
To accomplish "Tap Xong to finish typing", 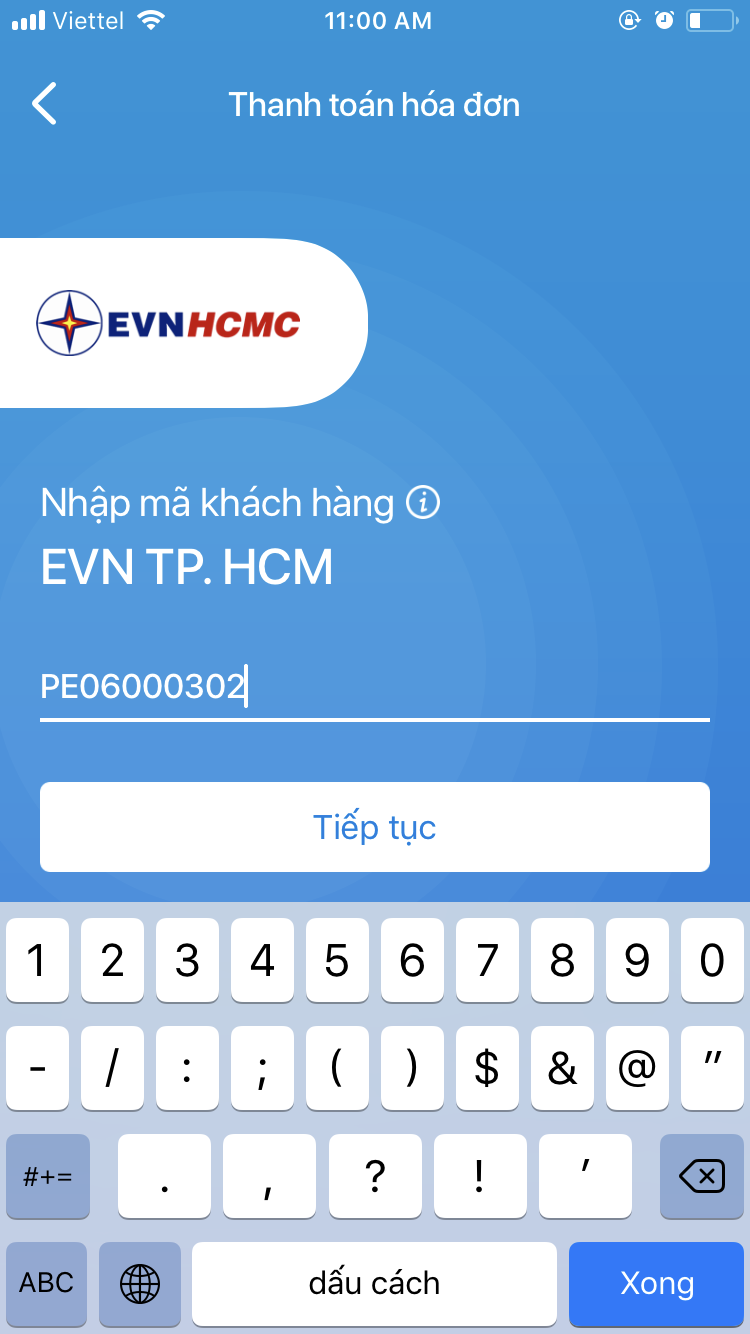I will (x=657, y=1284).
